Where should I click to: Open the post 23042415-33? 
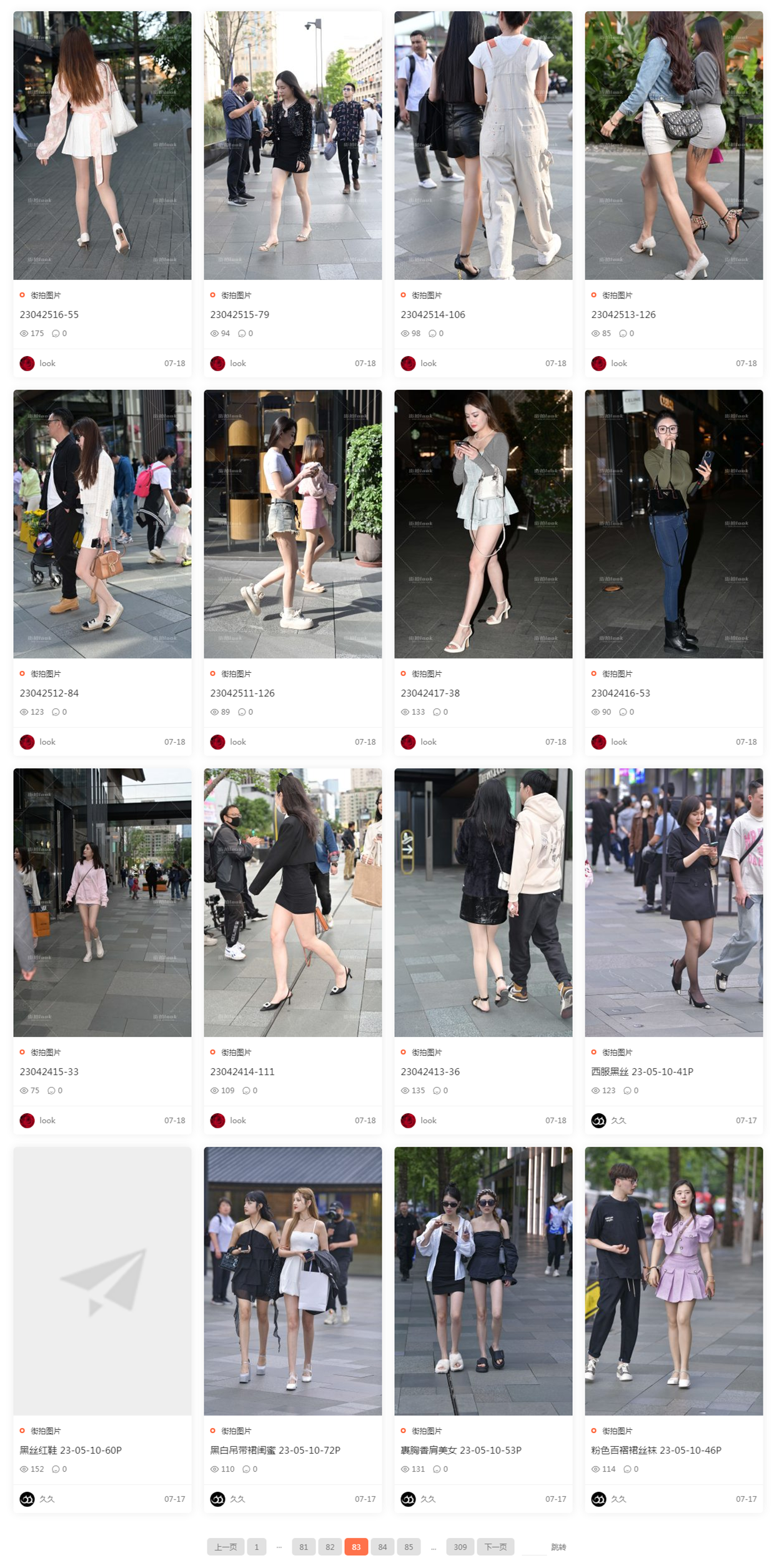49,1072
